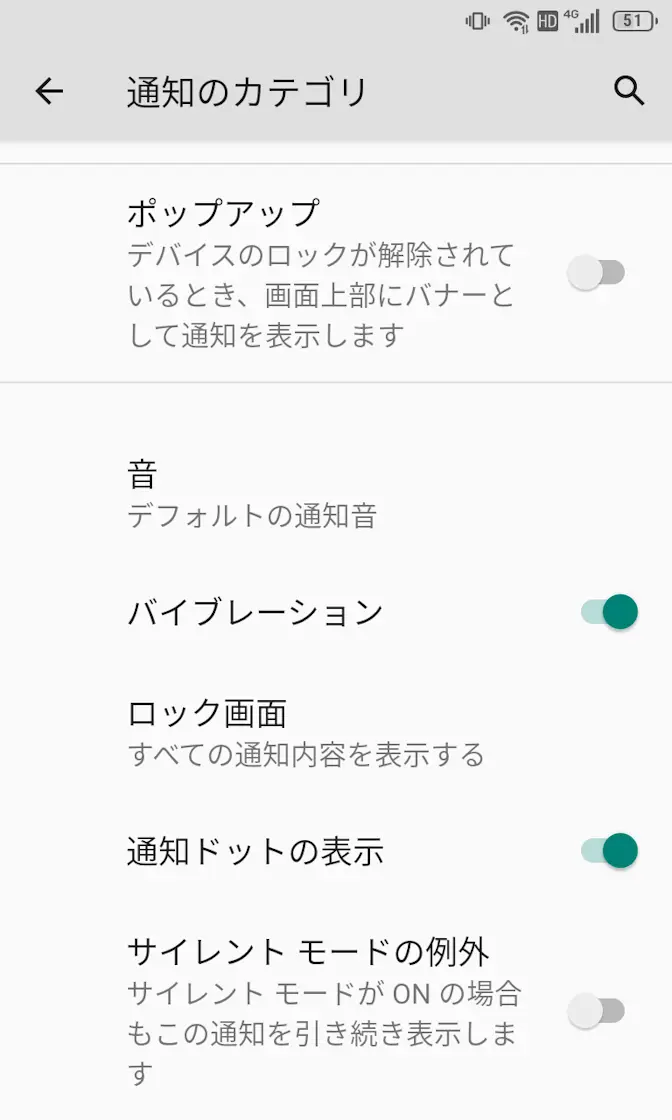Enable the ポップアップ switch

[596, 272]
